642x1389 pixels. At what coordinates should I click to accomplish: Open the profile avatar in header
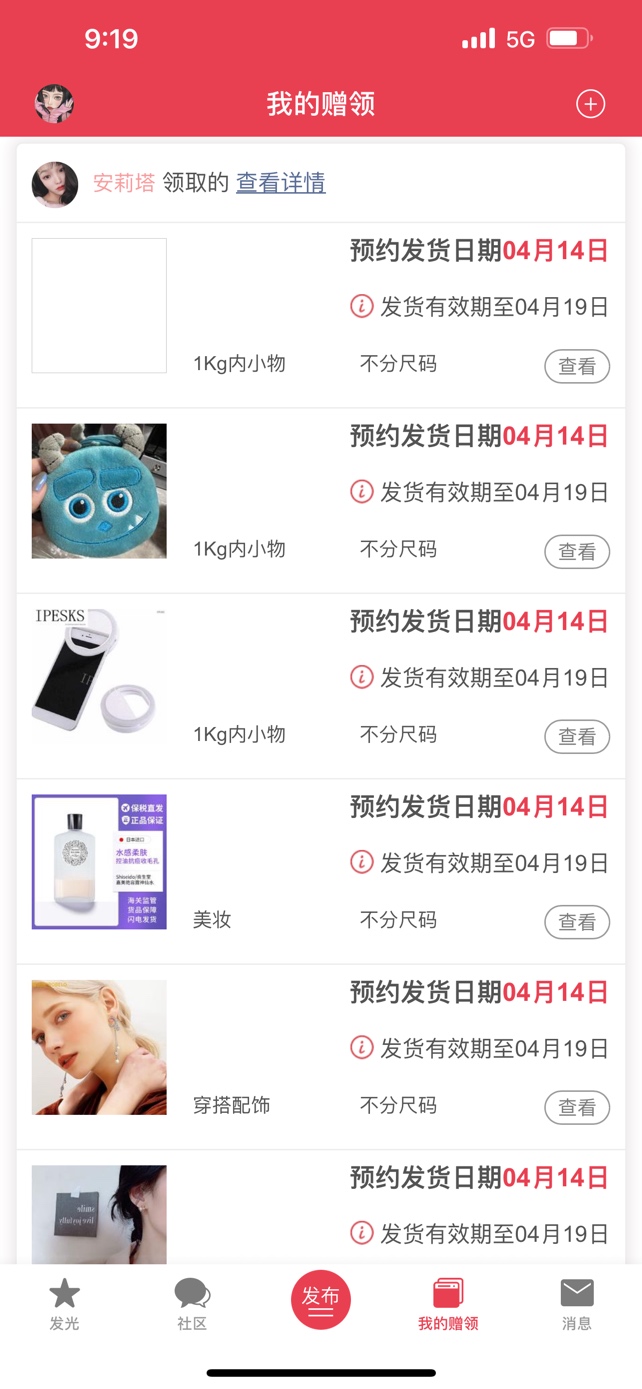(54, 104)
